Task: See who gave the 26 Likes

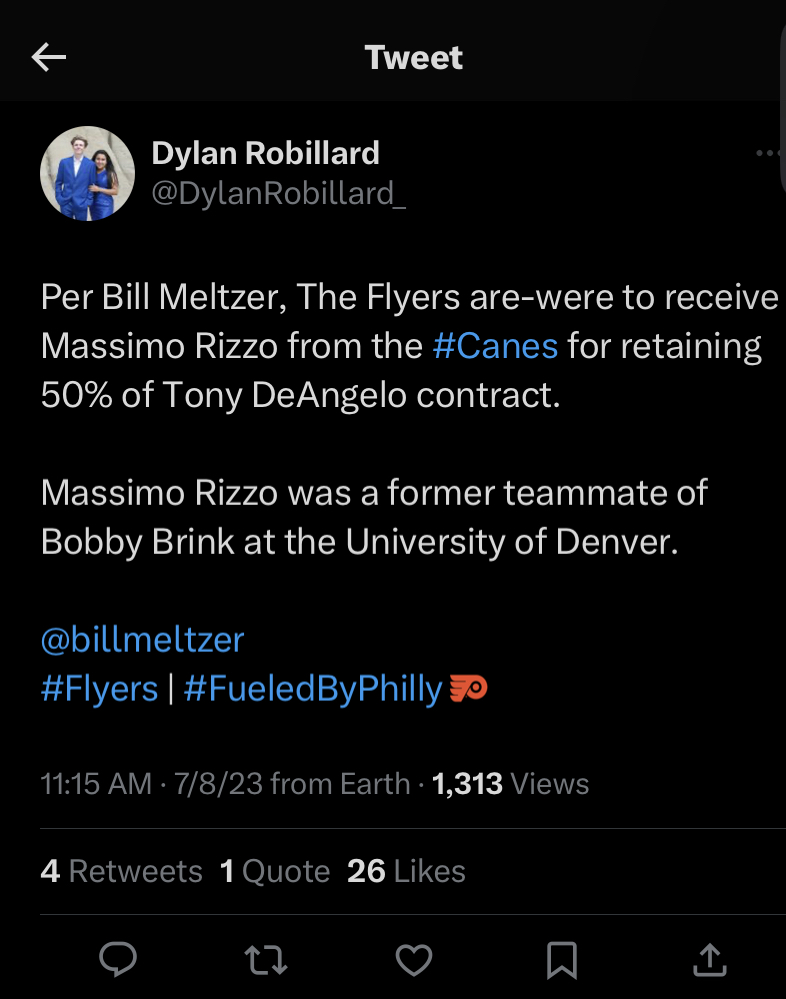Action: coord(406,871)
